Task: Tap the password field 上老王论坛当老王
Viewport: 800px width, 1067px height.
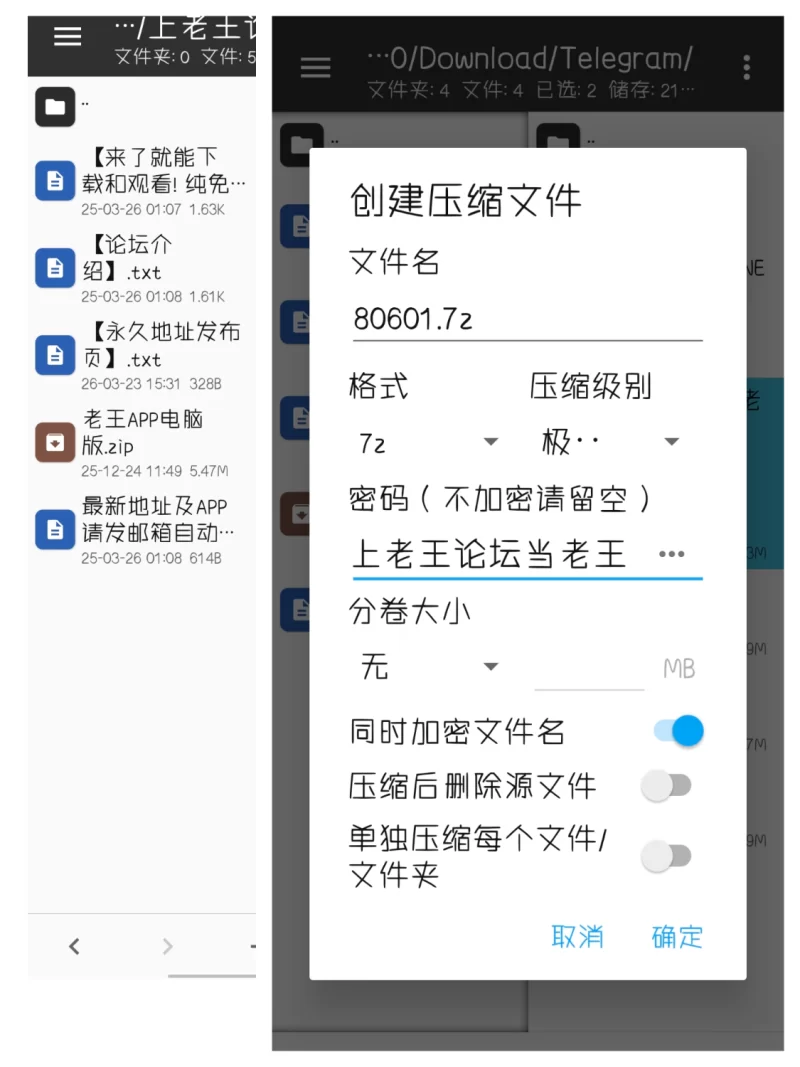Action: 500,554
